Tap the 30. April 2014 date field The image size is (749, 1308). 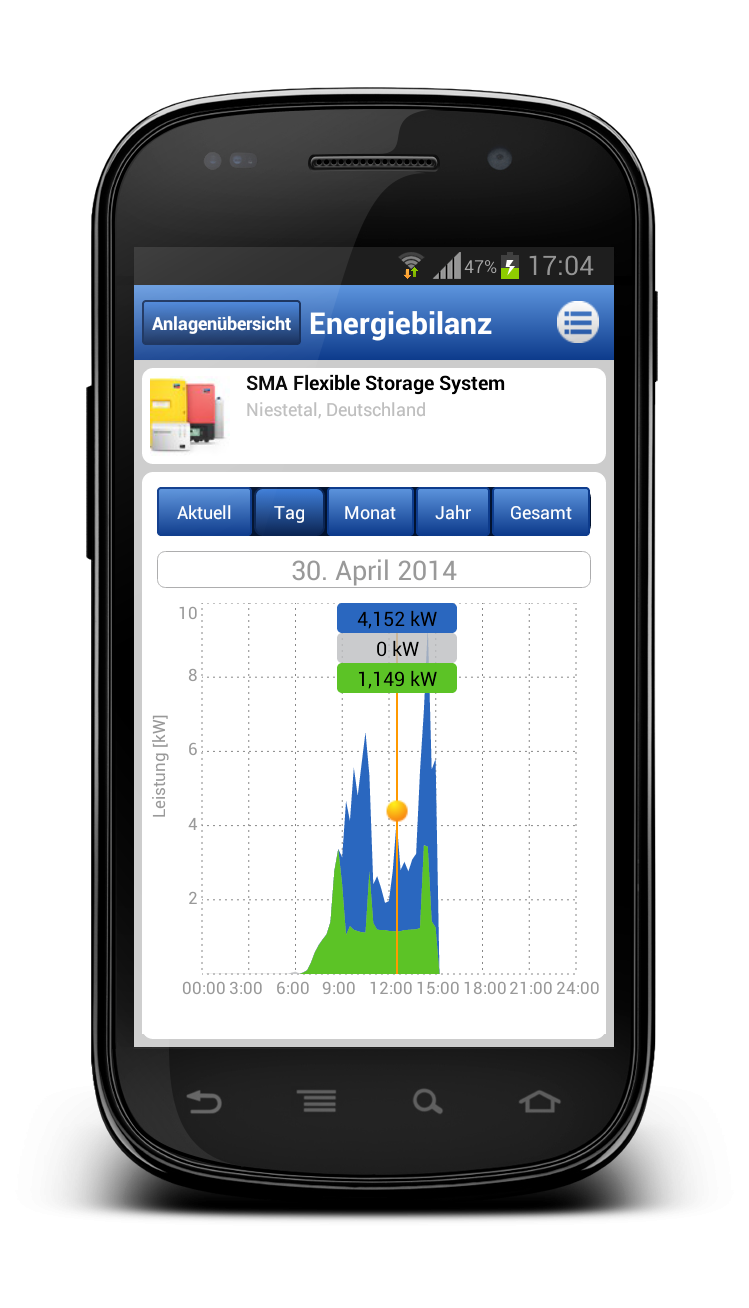tap(374, 570)
